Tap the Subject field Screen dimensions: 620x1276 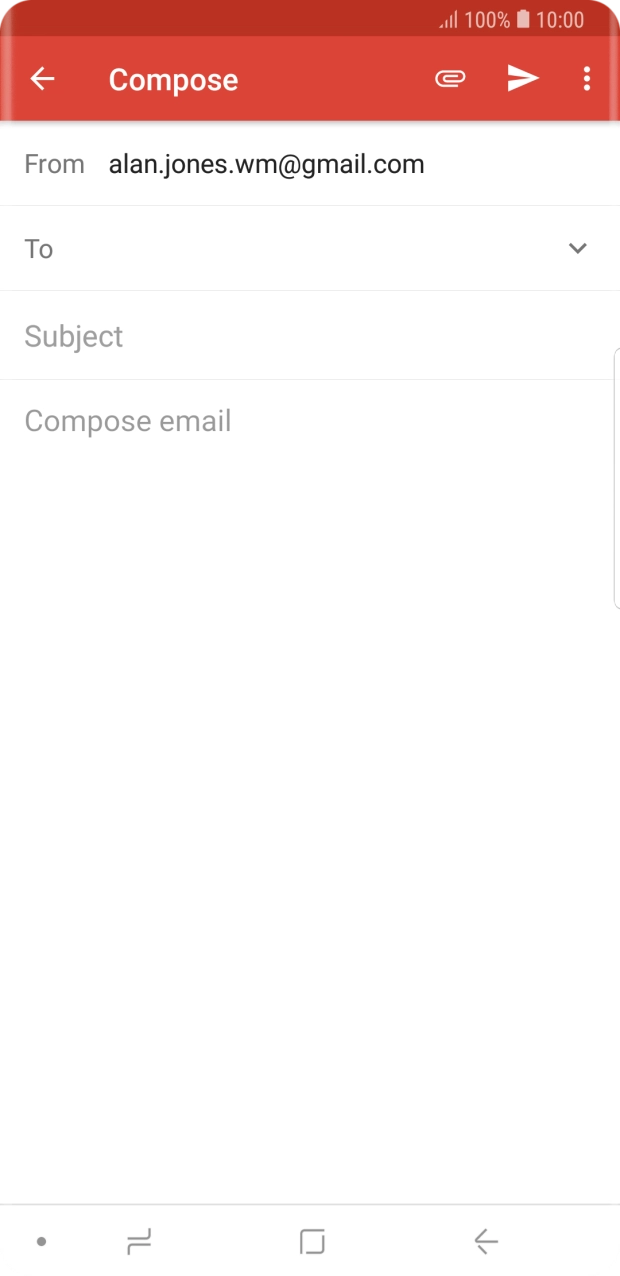click(x=300, y=336)
